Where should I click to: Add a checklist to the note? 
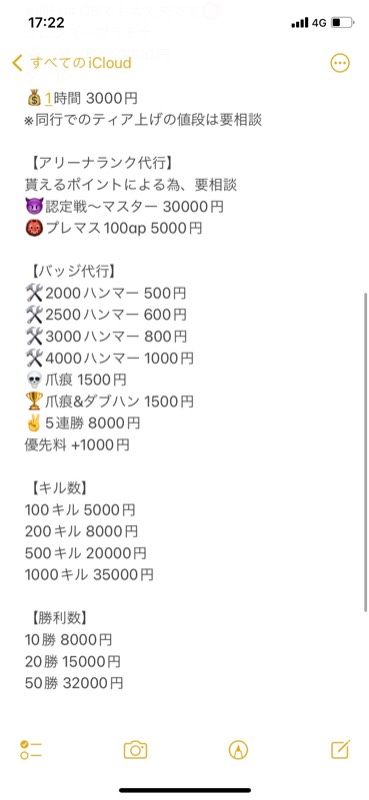[x=31, y=749]
